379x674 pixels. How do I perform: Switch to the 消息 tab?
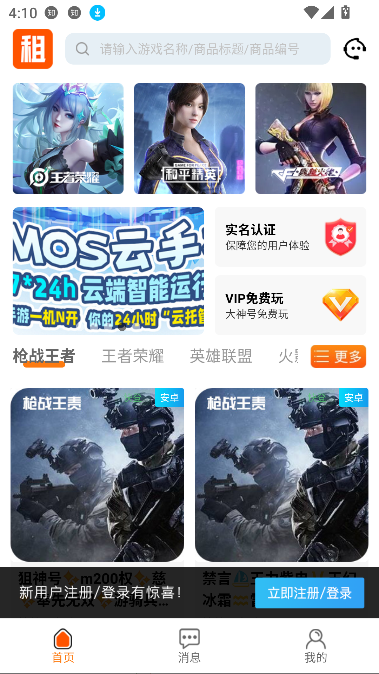click(x=189, y=646)
